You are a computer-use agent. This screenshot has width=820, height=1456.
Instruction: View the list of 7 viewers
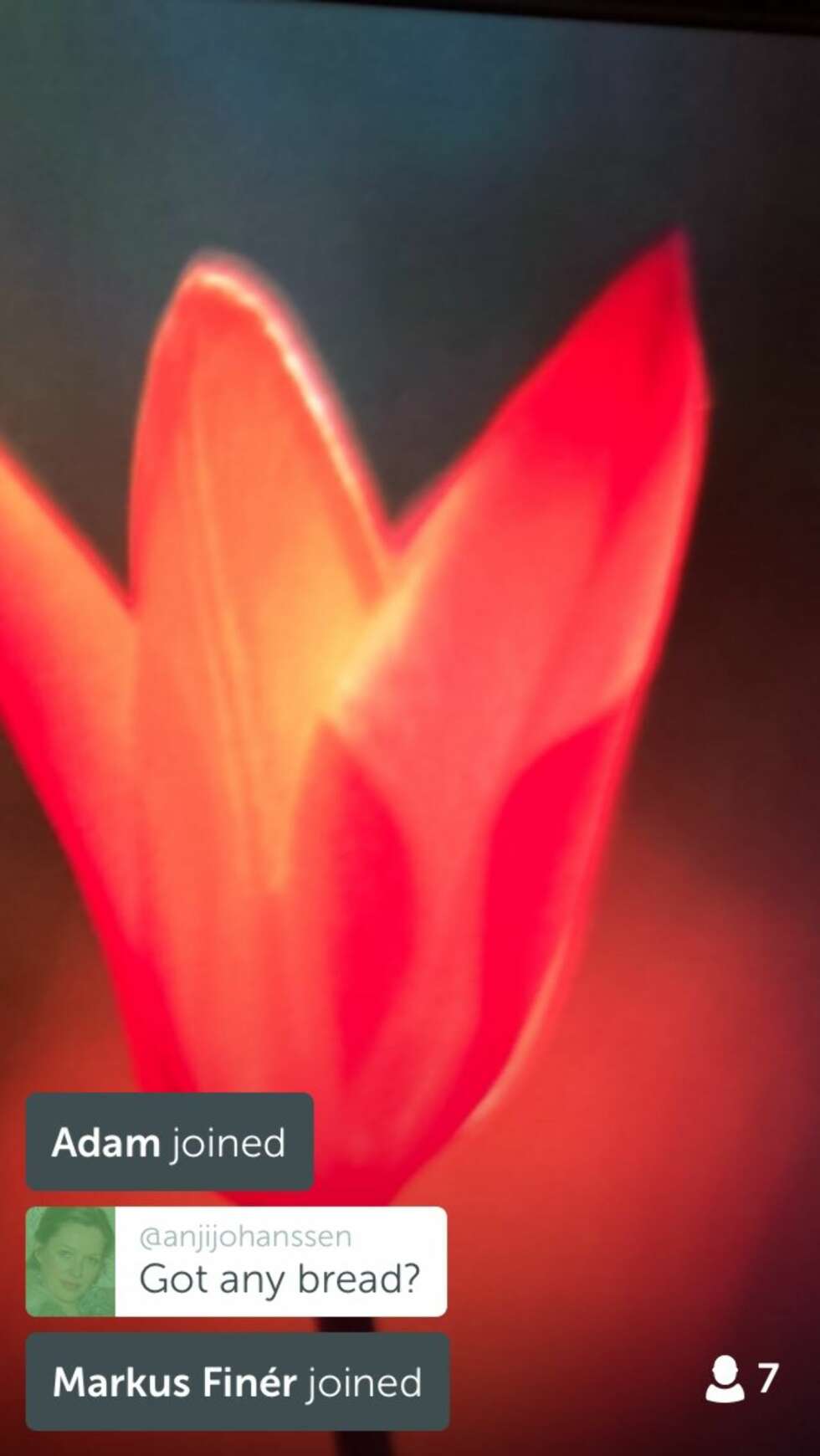click(741, 1379)
